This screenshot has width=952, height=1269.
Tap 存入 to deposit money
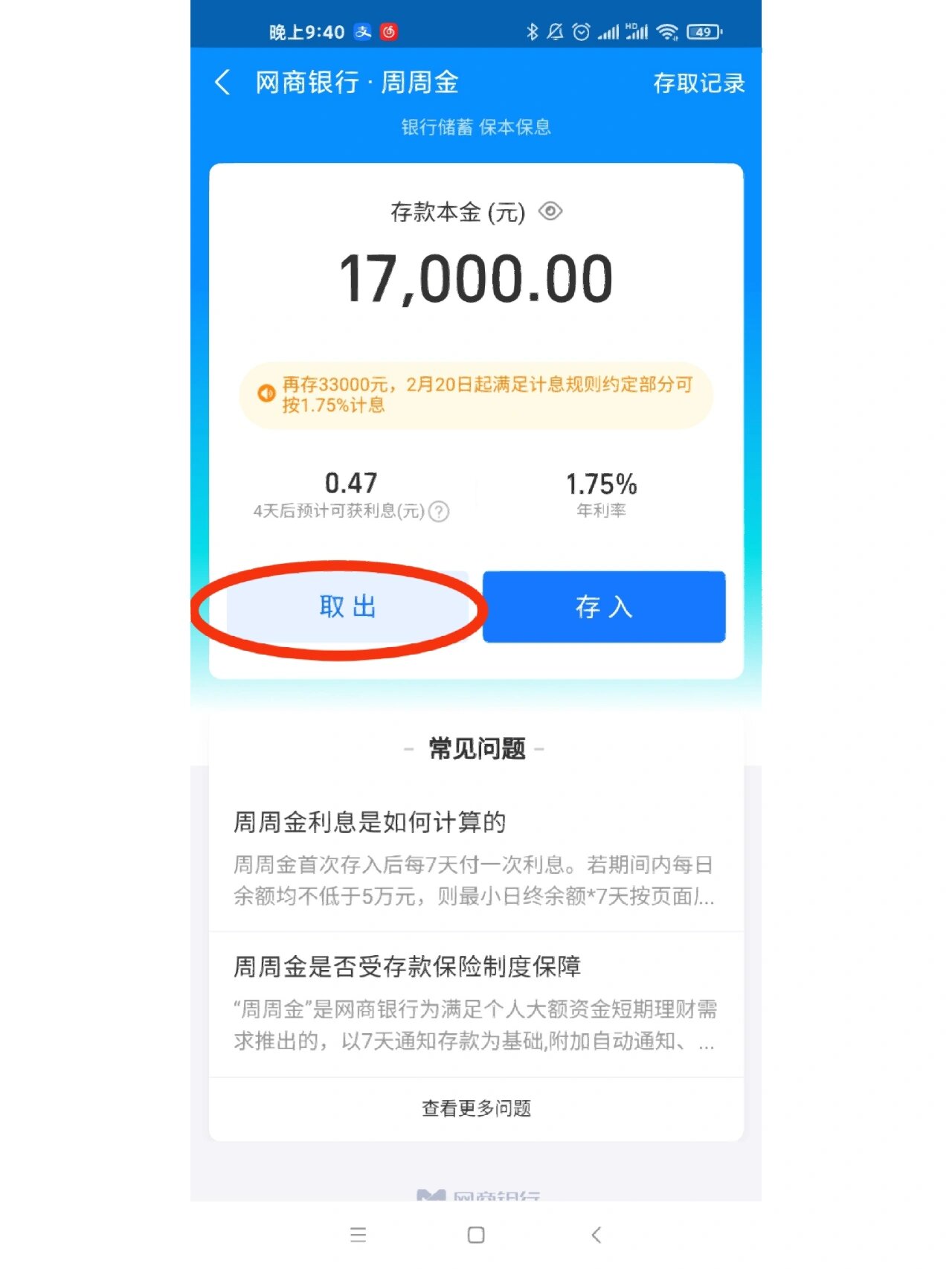click(x=603, y=607)
